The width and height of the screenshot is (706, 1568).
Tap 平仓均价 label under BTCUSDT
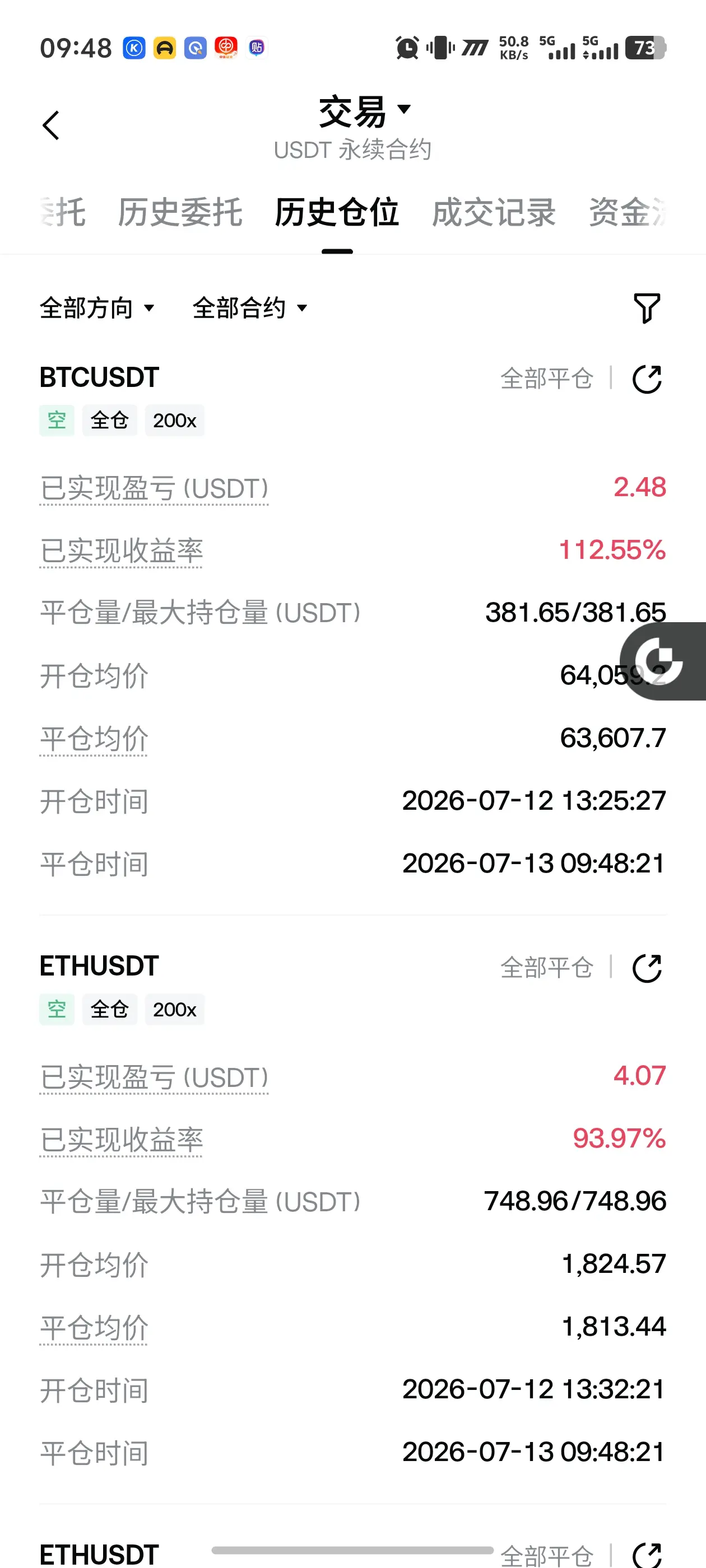(x=94, y=739)
